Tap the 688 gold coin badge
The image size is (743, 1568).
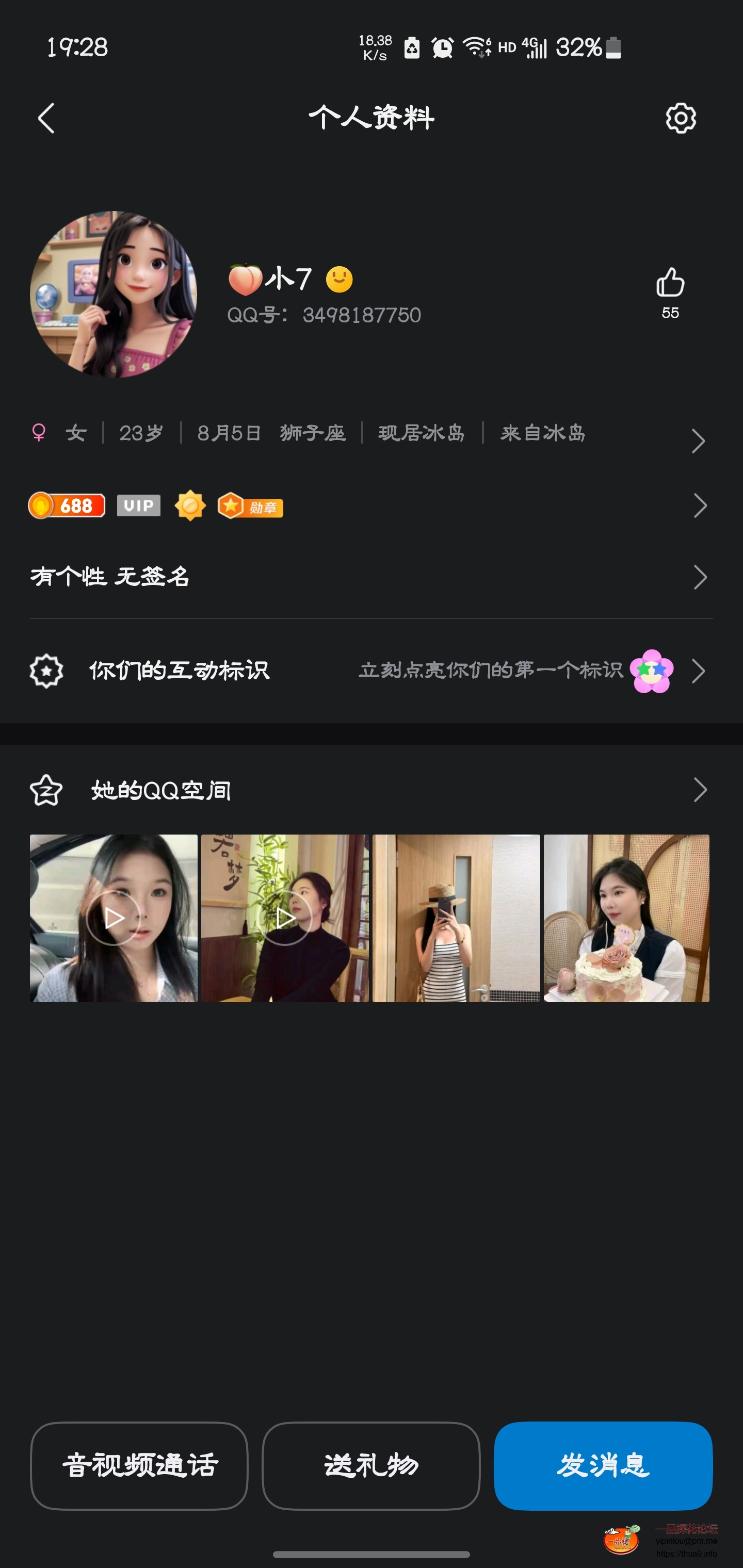(x=67, y=506)
